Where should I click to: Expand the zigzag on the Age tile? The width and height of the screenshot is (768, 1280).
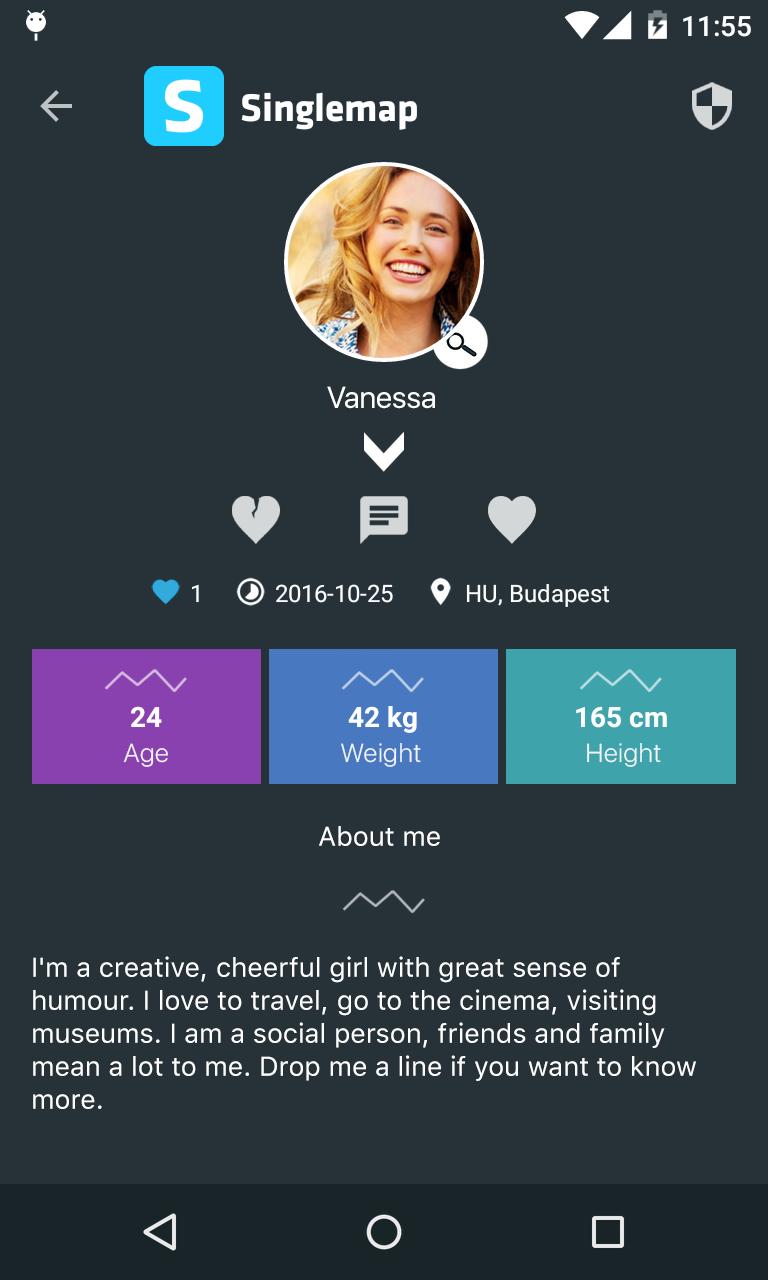[x=146, y=681]
